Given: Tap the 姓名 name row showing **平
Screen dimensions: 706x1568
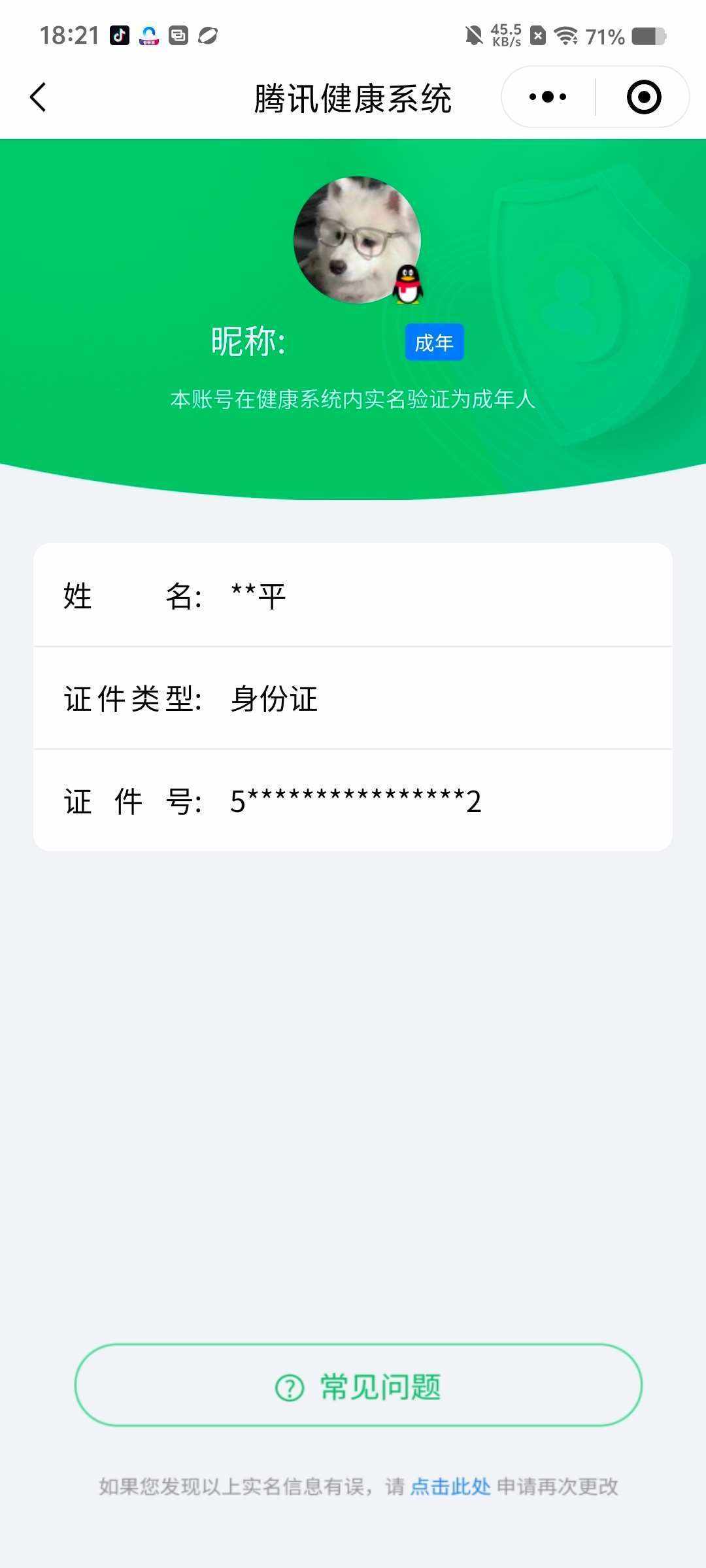Looking at the screenshot, I should (x=353, y=596).
